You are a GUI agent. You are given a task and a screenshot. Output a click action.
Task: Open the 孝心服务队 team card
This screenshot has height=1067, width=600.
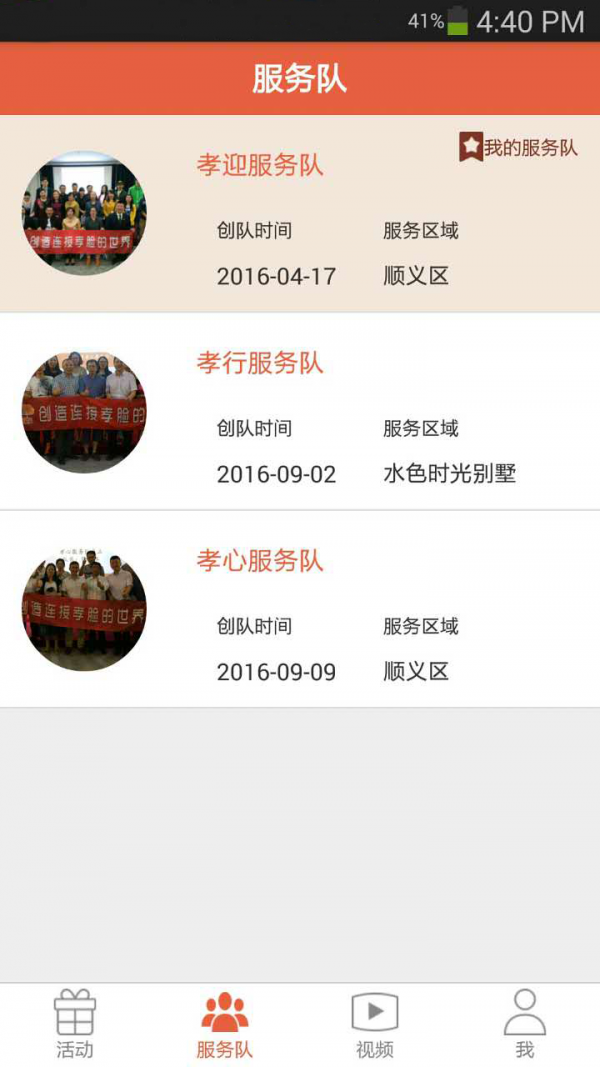(300, 609)
